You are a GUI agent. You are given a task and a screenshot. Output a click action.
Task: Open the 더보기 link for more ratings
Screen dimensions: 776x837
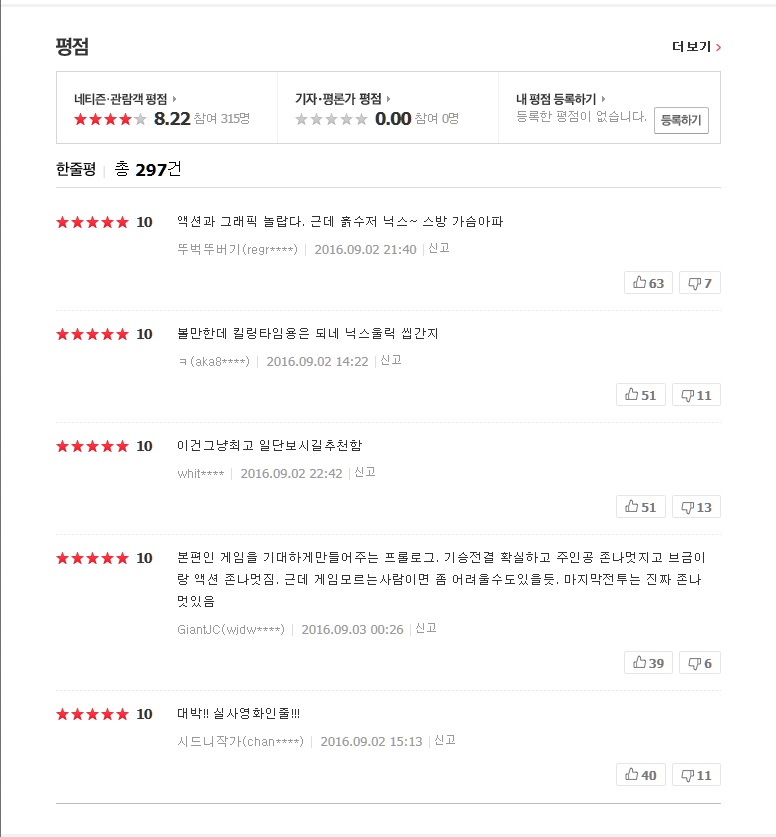696,47
